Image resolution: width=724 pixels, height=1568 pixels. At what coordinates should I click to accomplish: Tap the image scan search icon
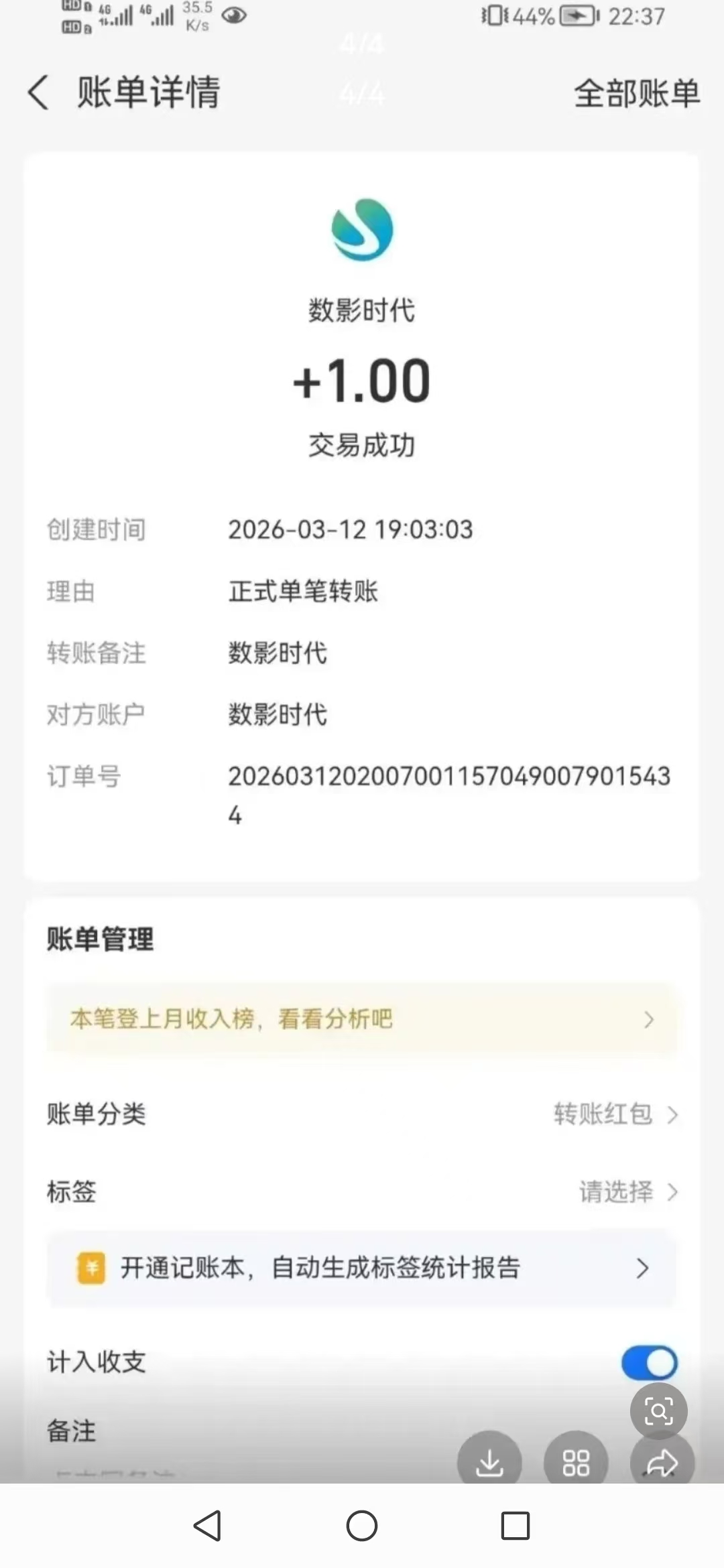658,1411
